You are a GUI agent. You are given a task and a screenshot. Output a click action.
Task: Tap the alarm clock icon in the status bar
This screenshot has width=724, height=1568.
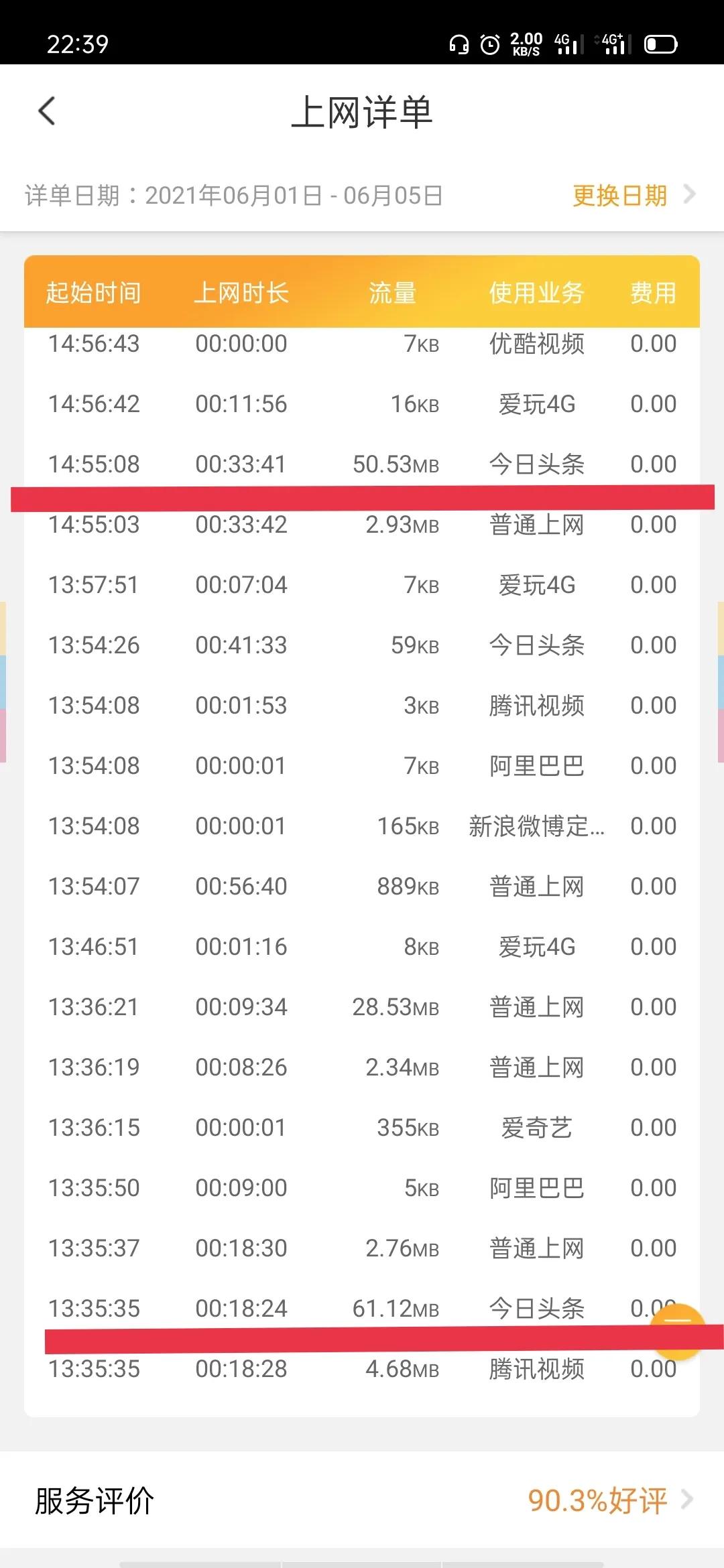(489, 44)
